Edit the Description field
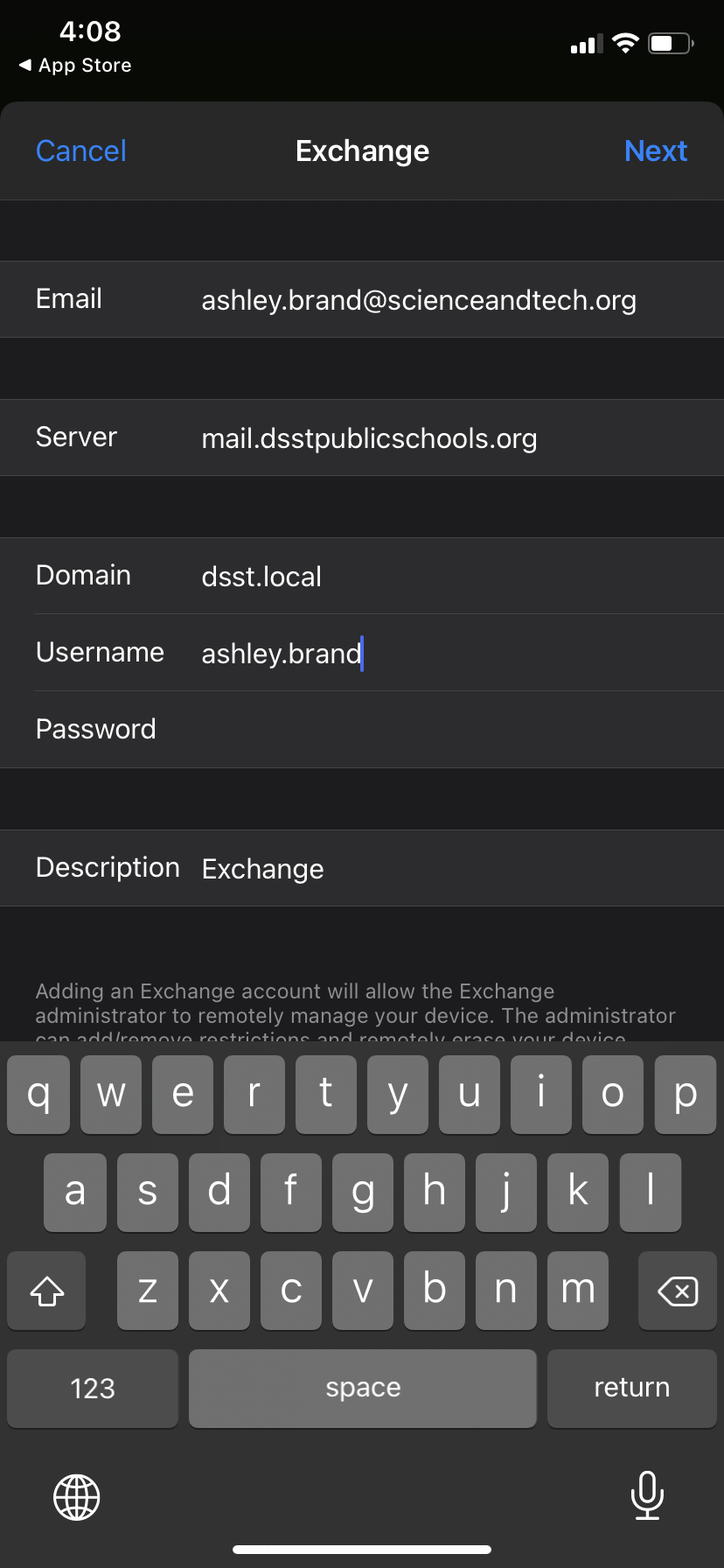The height and width of the screenshot is (1568, 724). coord(362,868)
